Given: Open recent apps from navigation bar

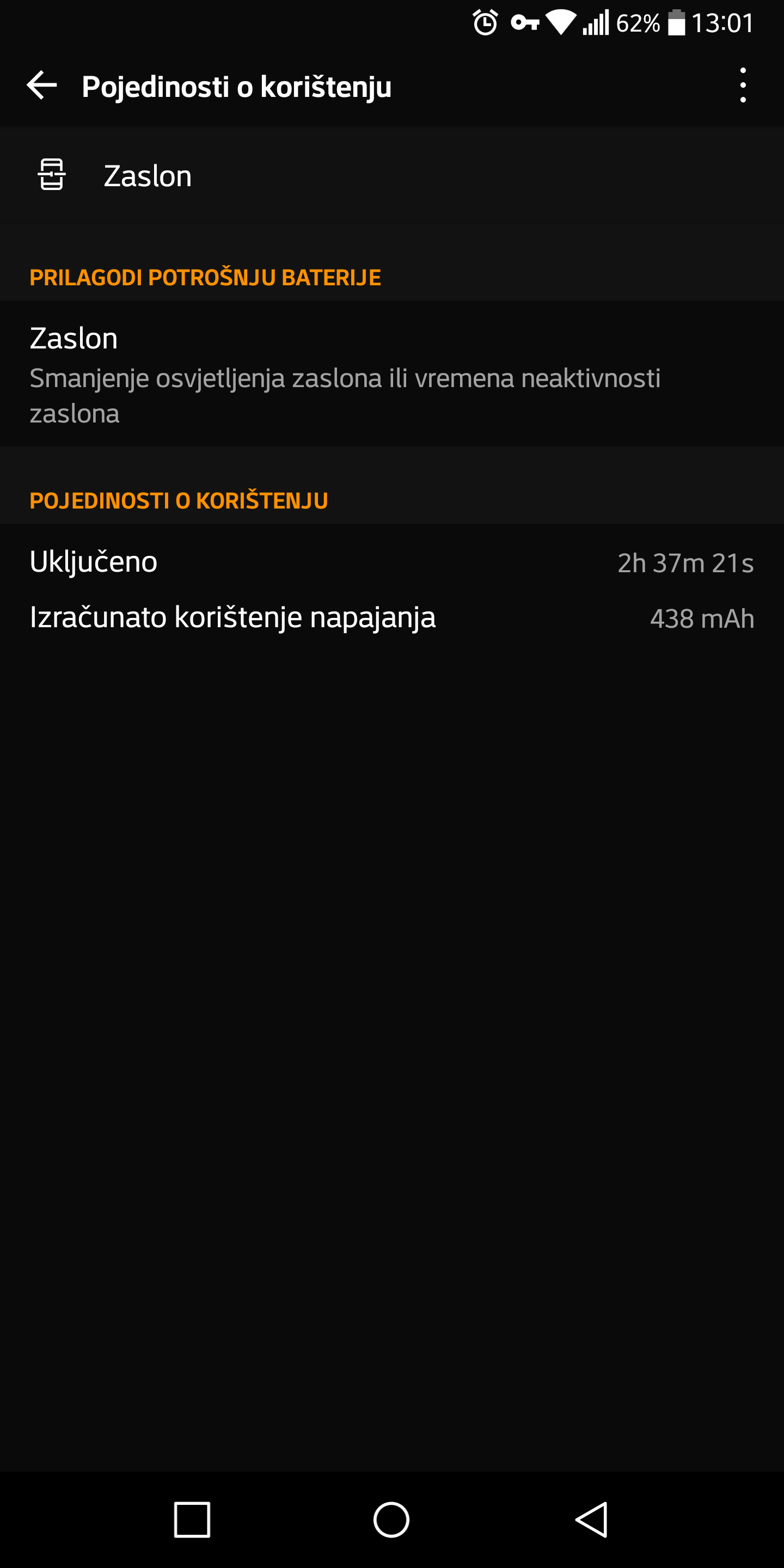Looking at the screenshot, I should click(192, 1520).
